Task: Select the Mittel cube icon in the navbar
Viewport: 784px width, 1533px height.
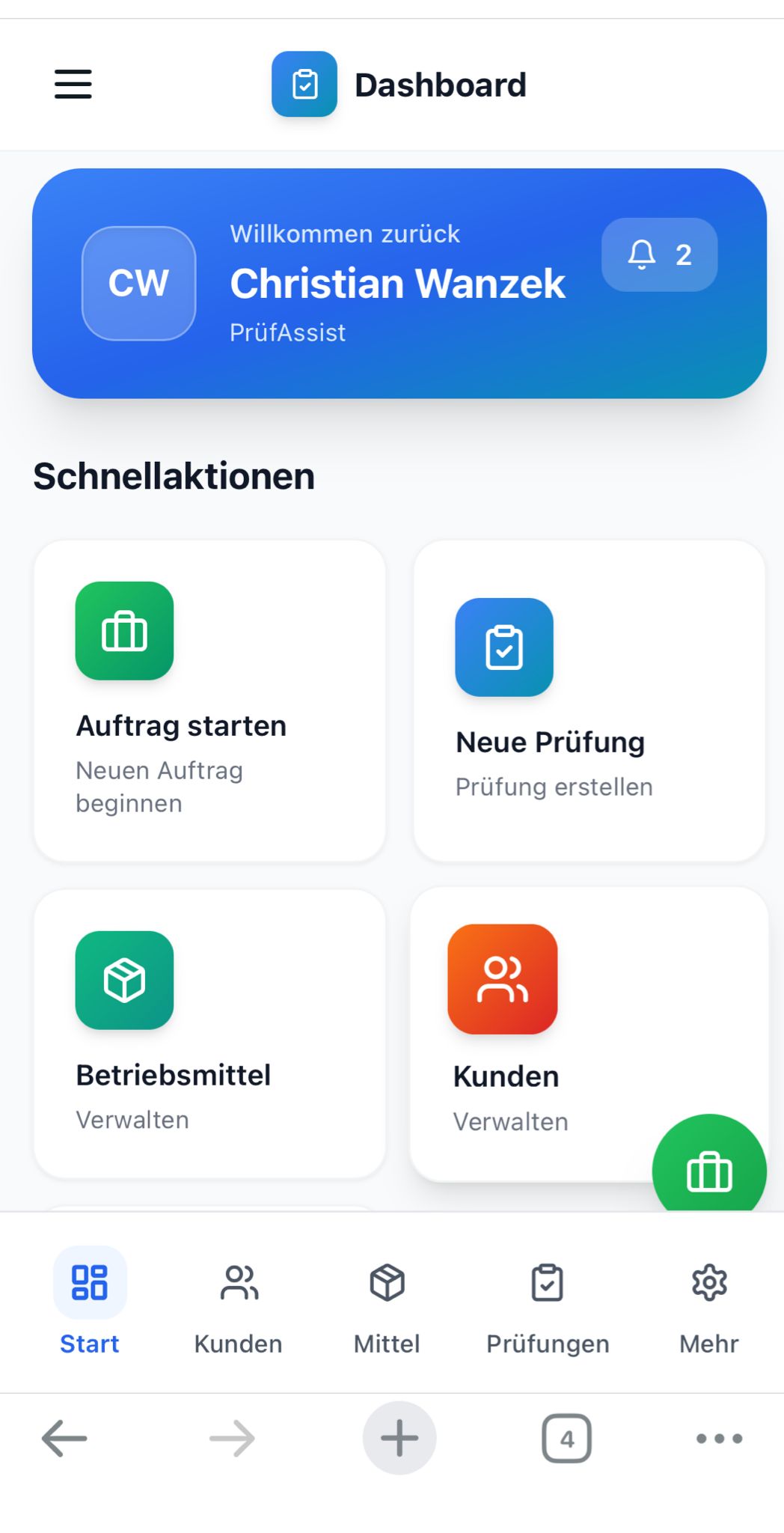Action: click(x=386, y=1281)
